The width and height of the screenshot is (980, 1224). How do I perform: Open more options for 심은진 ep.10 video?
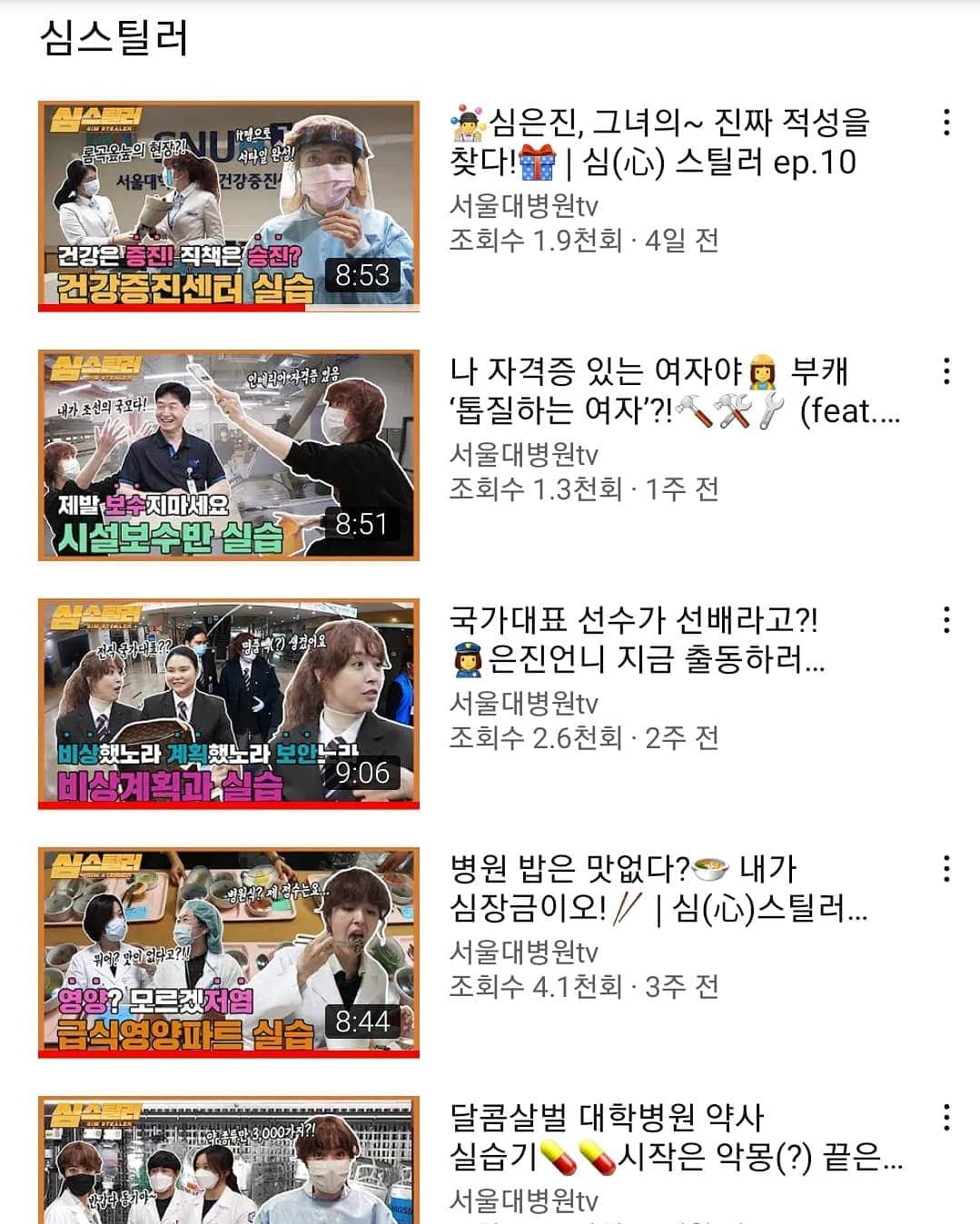pyautogui.click(x=946, y=123)
